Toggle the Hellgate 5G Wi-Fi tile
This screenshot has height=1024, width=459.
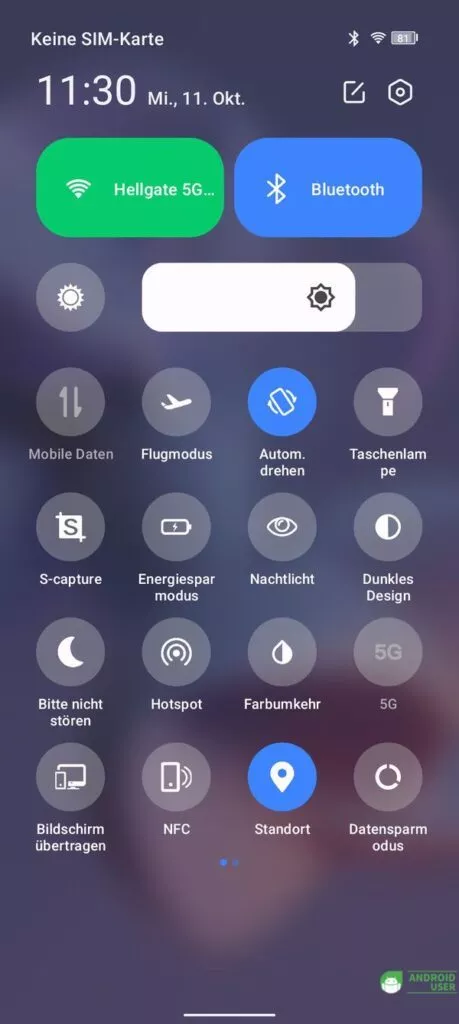coord(130,187)
